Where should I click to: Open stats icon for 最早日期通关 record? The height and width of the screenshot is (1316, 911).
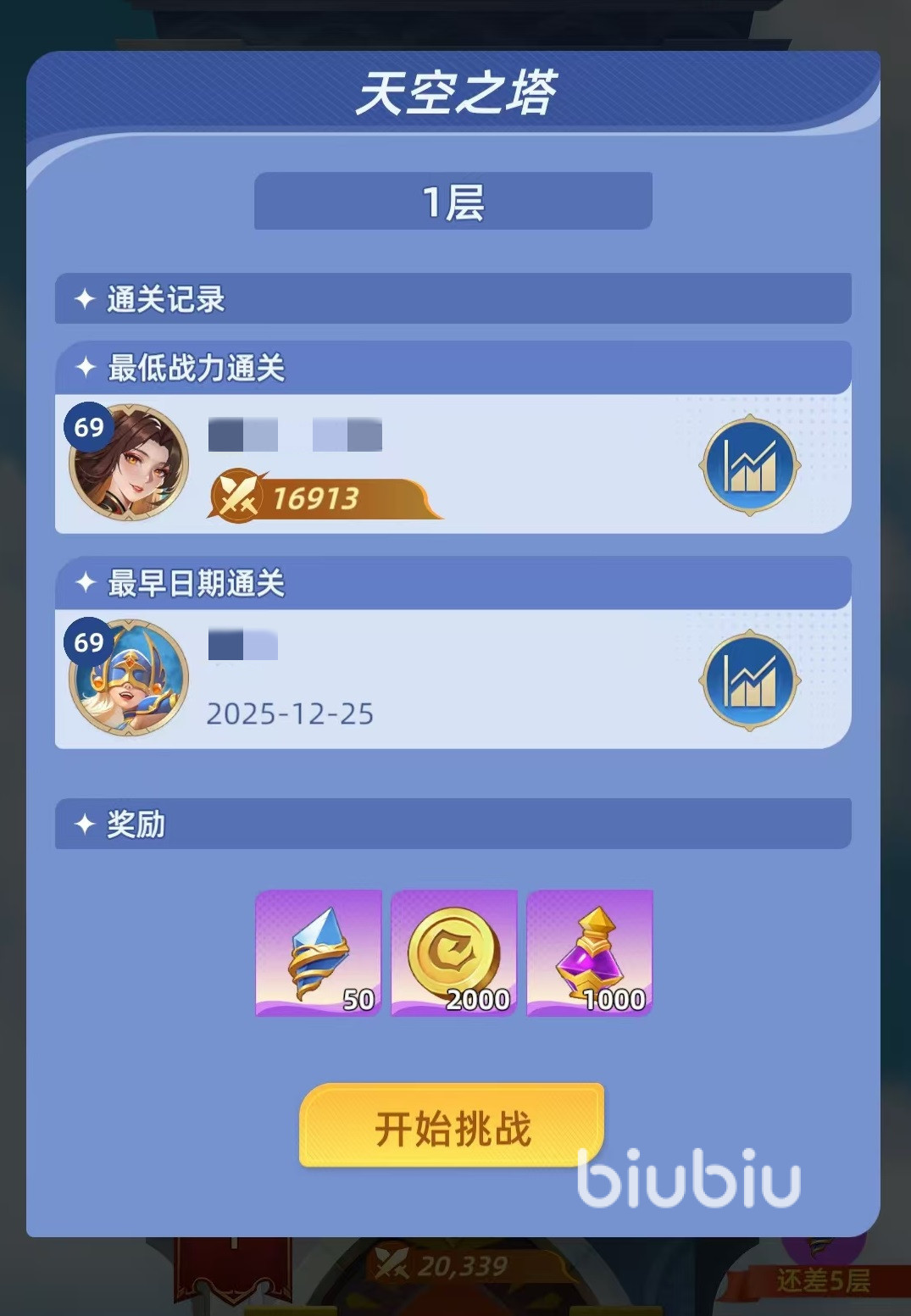point(750,680)
